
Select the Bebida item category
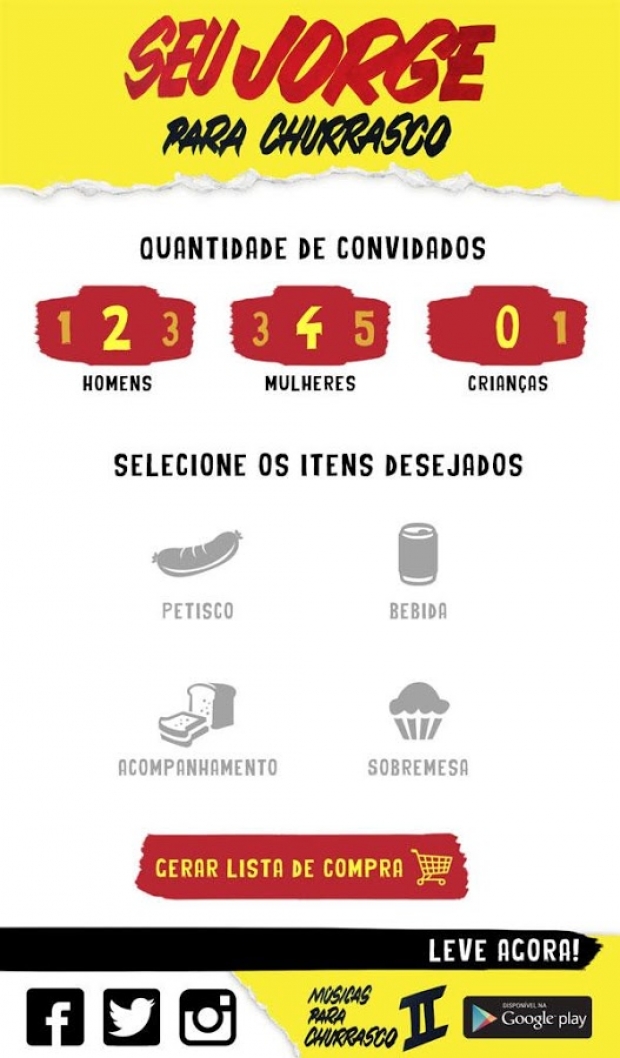pos(417,570)
